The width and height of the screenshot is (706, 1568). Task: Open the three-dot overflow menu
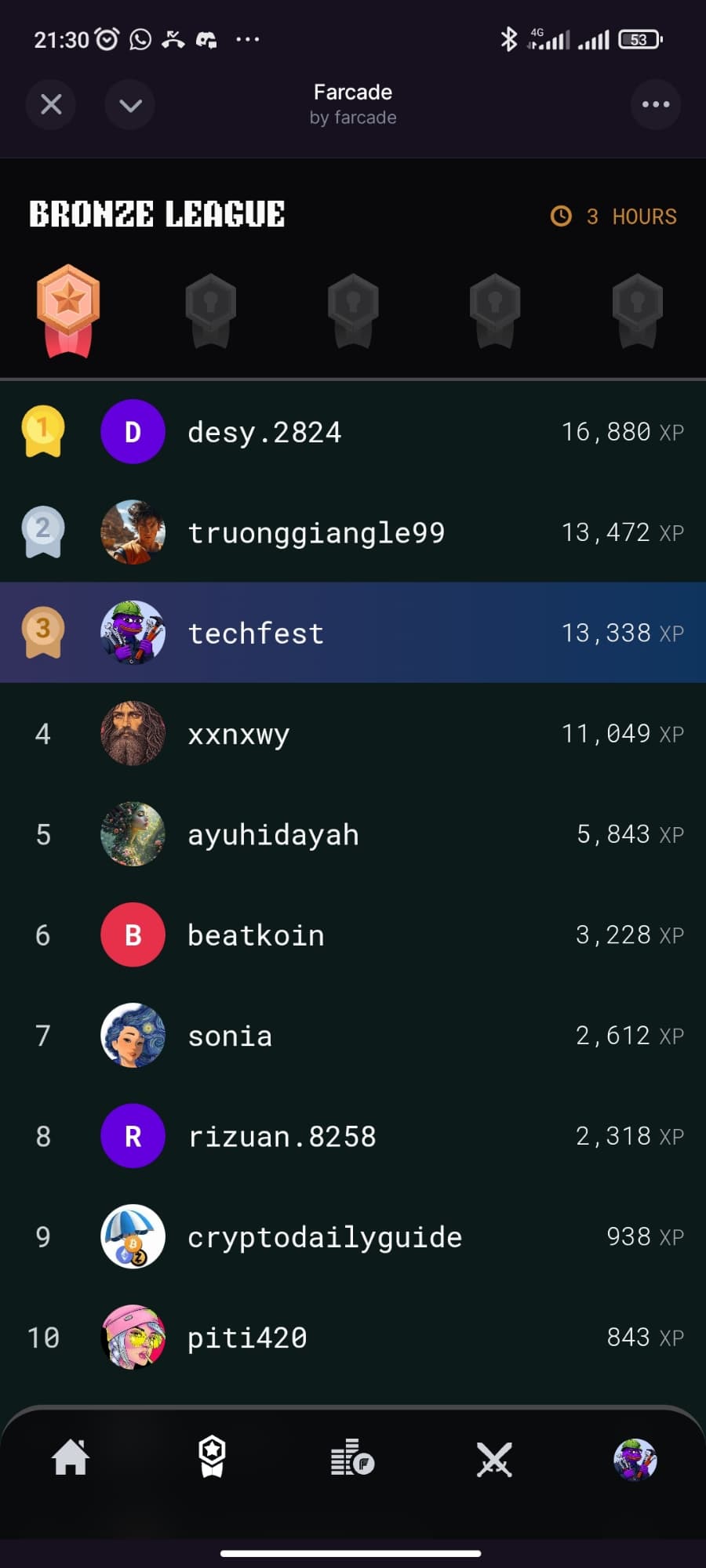[655, 104]
